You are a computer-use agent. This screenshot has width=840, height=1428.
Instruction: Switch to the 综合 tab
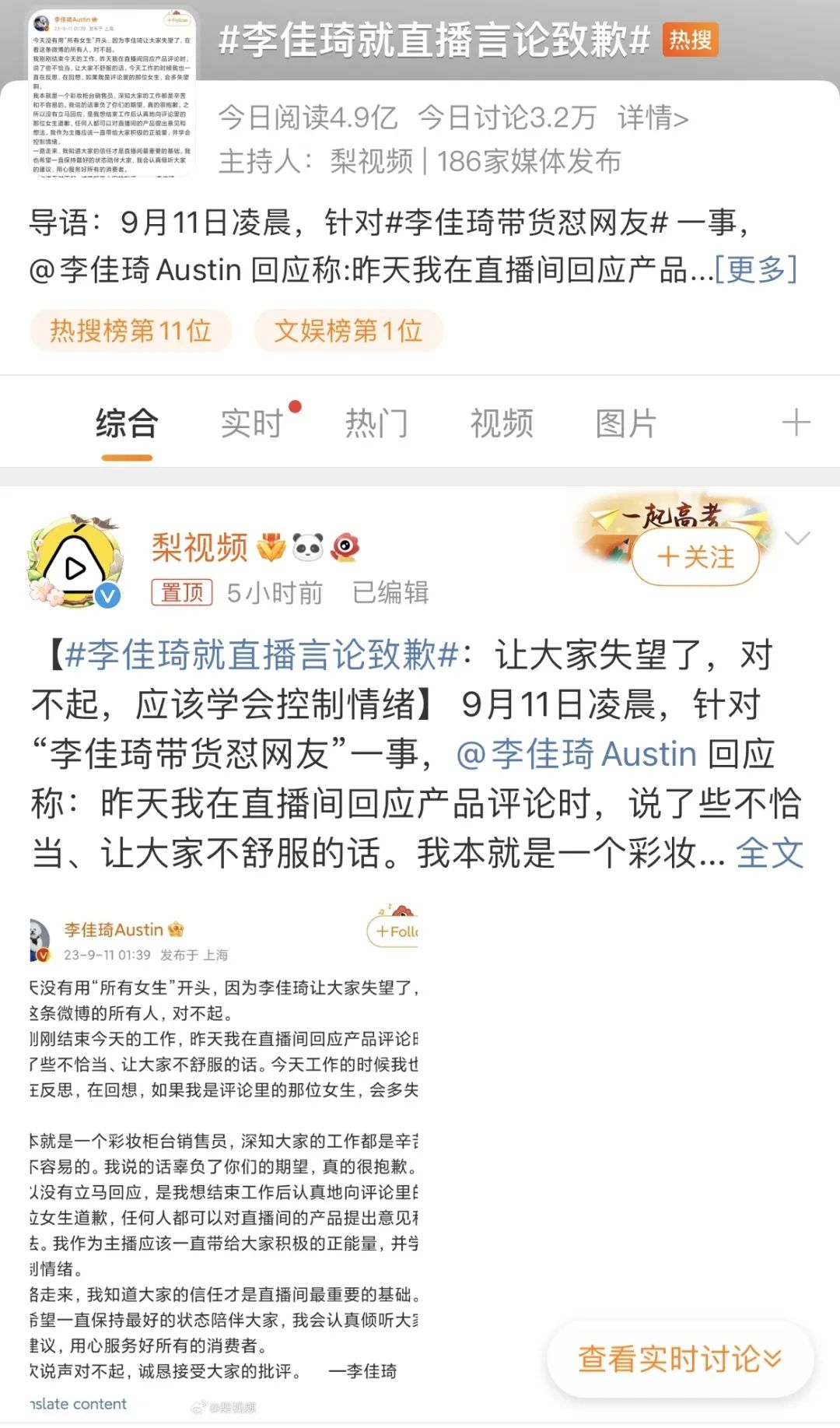coord(127,424)
